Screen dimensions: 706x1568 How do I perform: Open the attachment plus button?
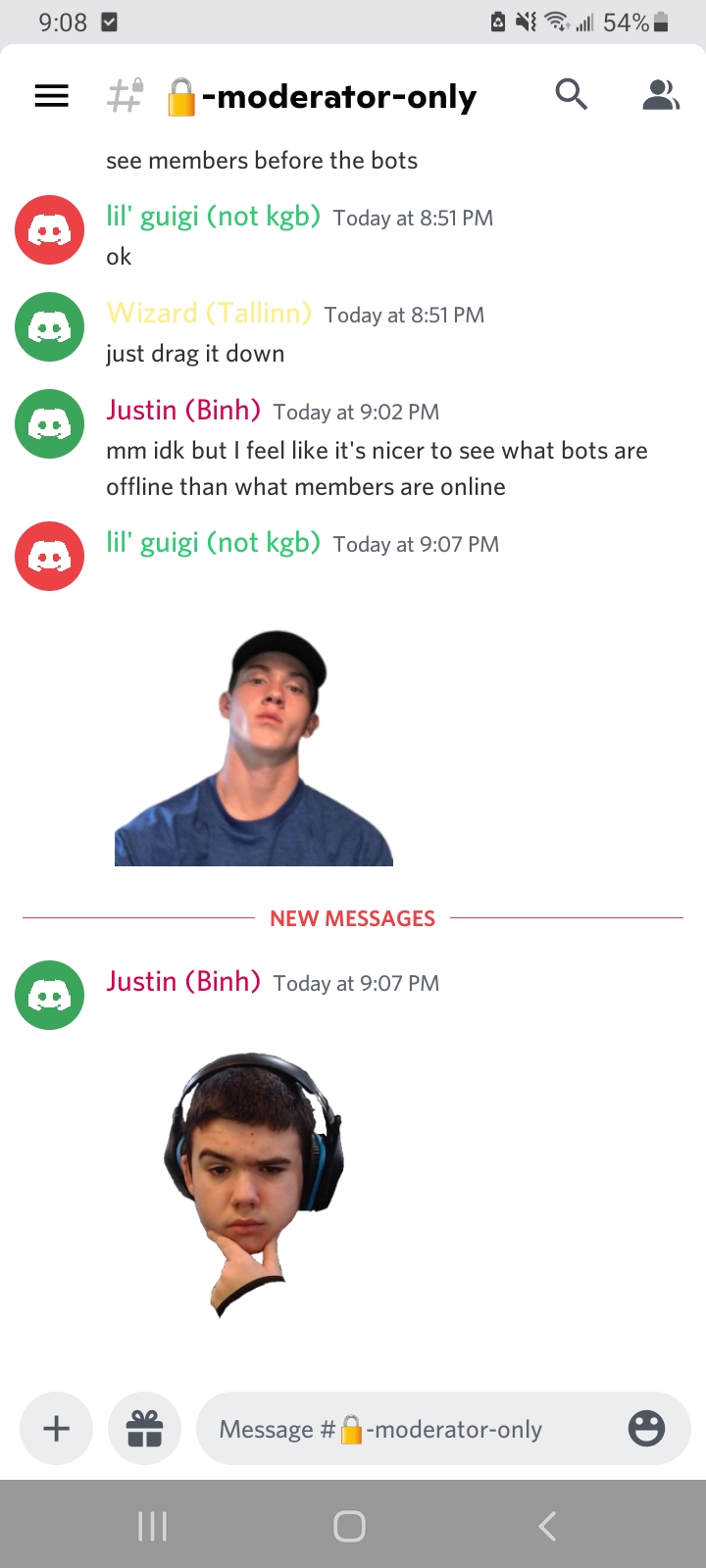coord(57,1429)
